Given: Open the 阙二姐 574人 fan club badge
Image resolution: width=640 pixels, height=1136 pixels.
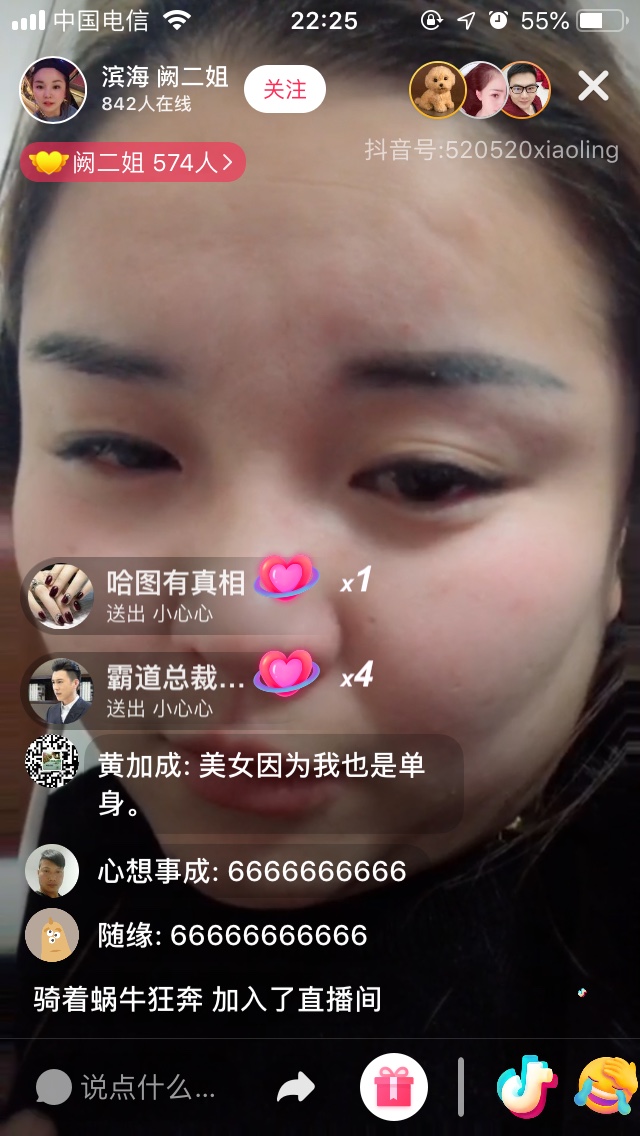Looking at the screenshot, I should point(133,162).
